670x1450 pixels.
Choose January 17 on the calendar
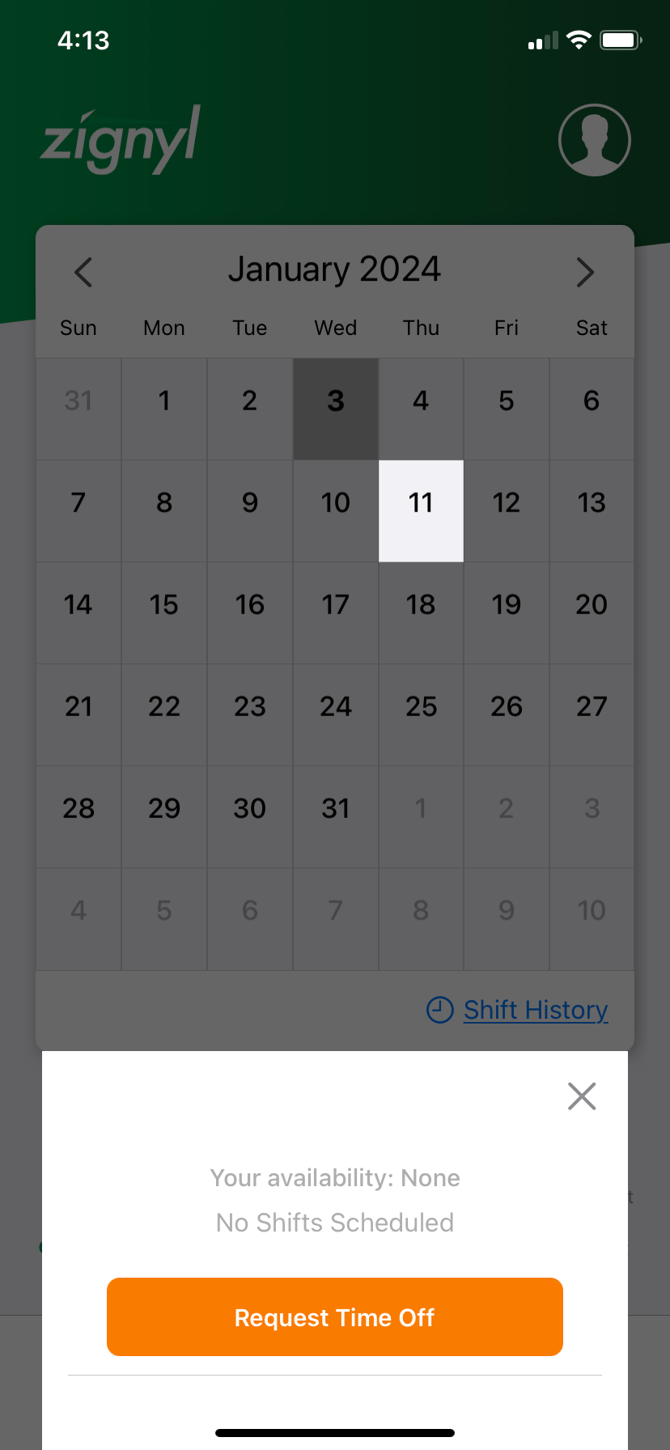click(336, 605)
